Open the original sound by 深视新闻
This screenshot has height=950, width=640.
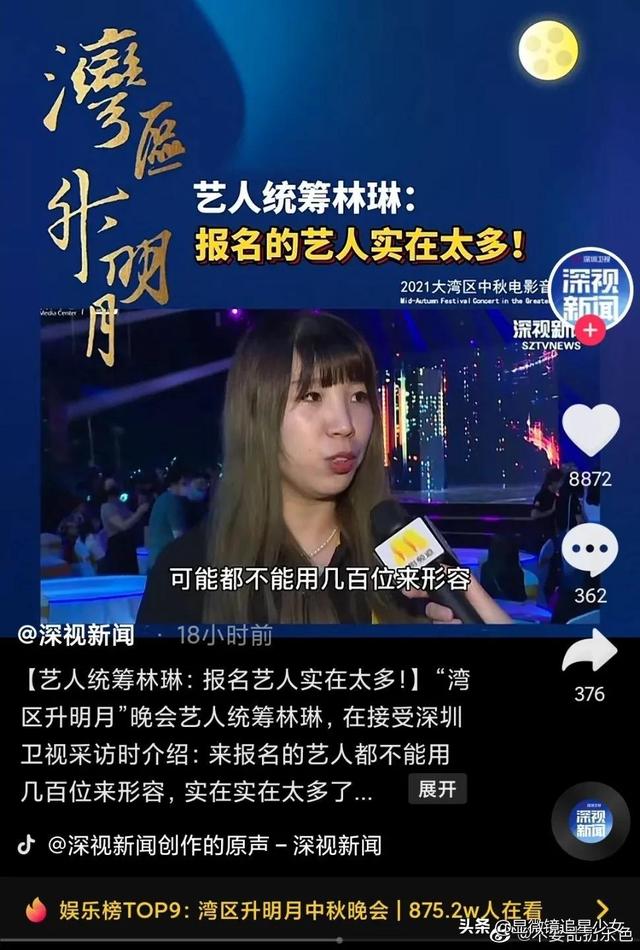click(x=214, y=846)
